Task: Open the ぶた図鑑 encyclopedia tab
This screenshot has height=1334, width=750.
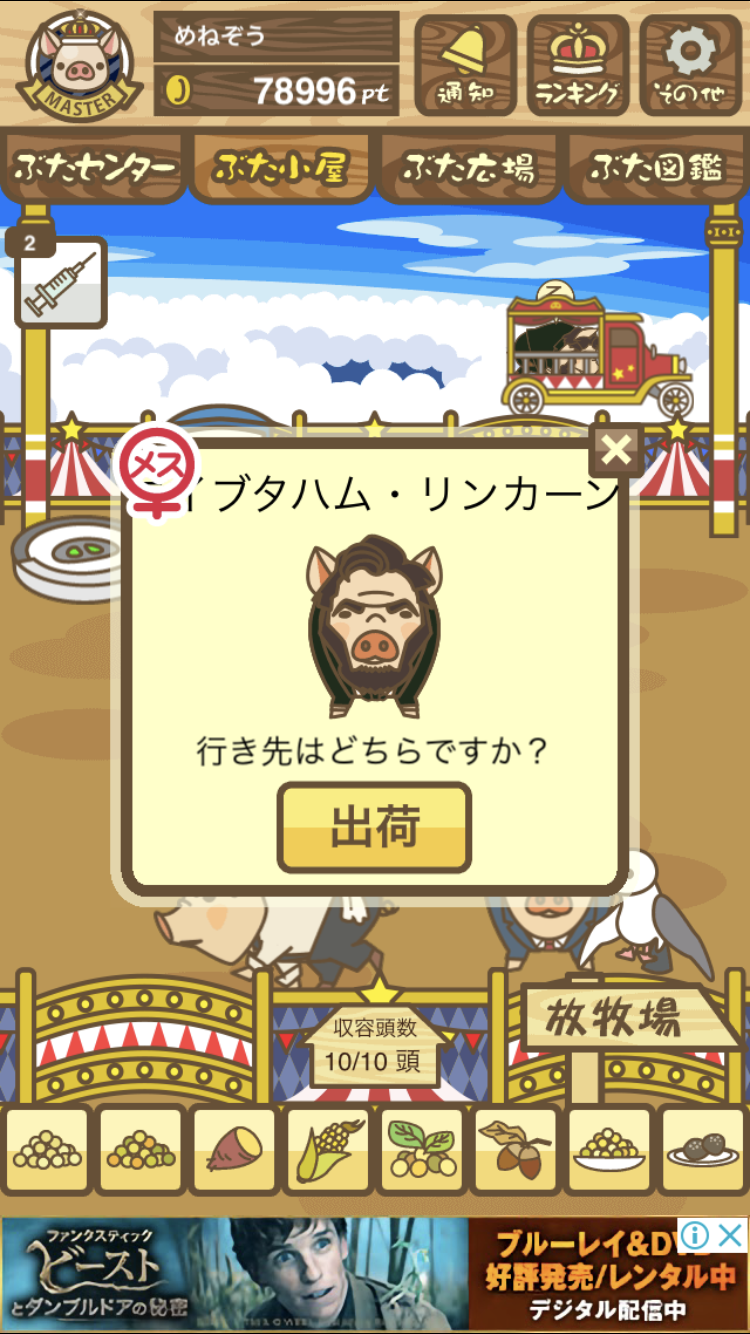Action: pos(656,168)
